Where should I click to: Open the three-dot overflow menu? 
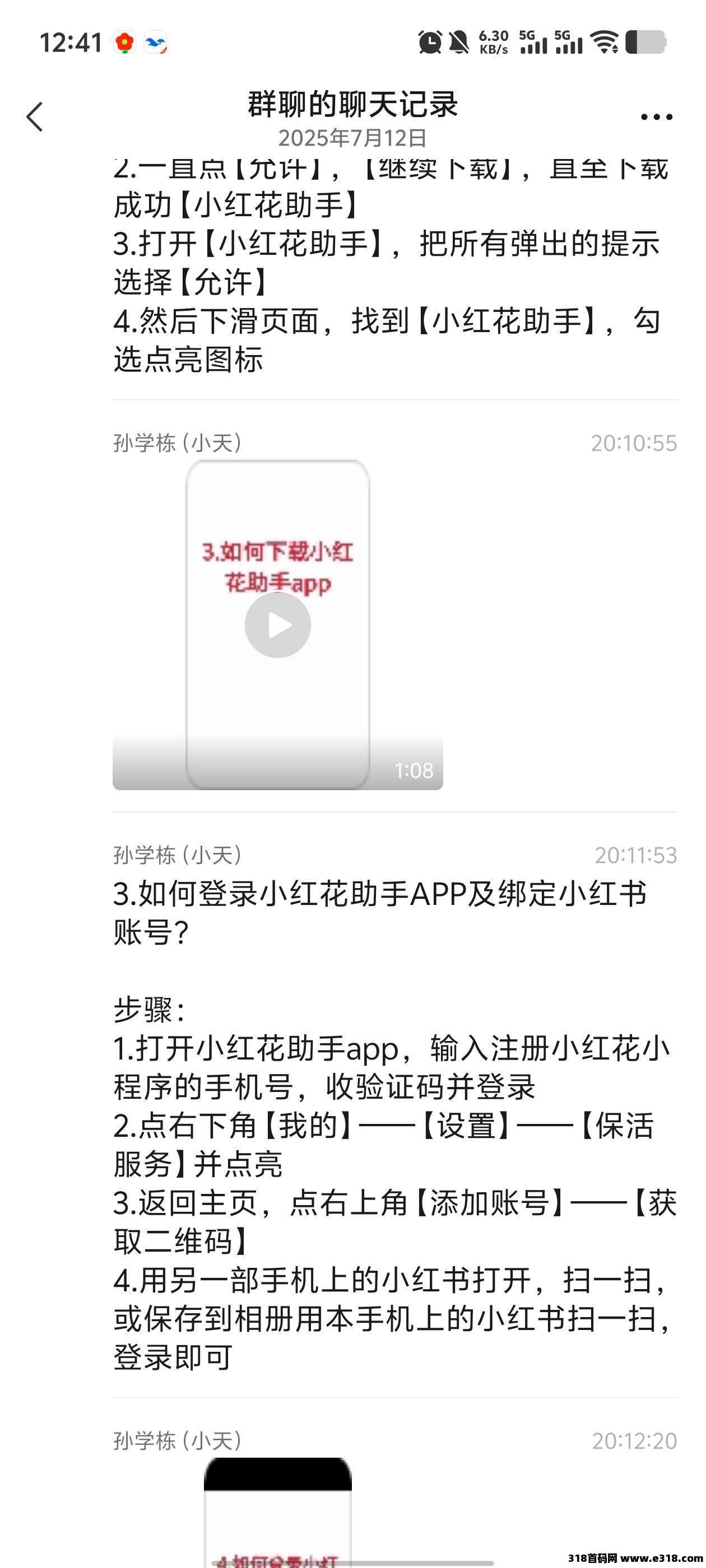pos(656,117)
